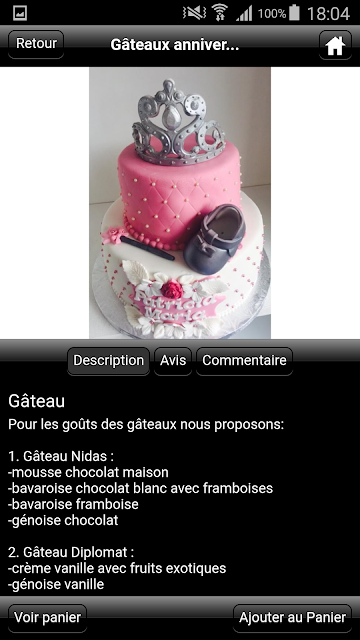
Task: Open the cake product photo
Action: (x=180, y=203)
